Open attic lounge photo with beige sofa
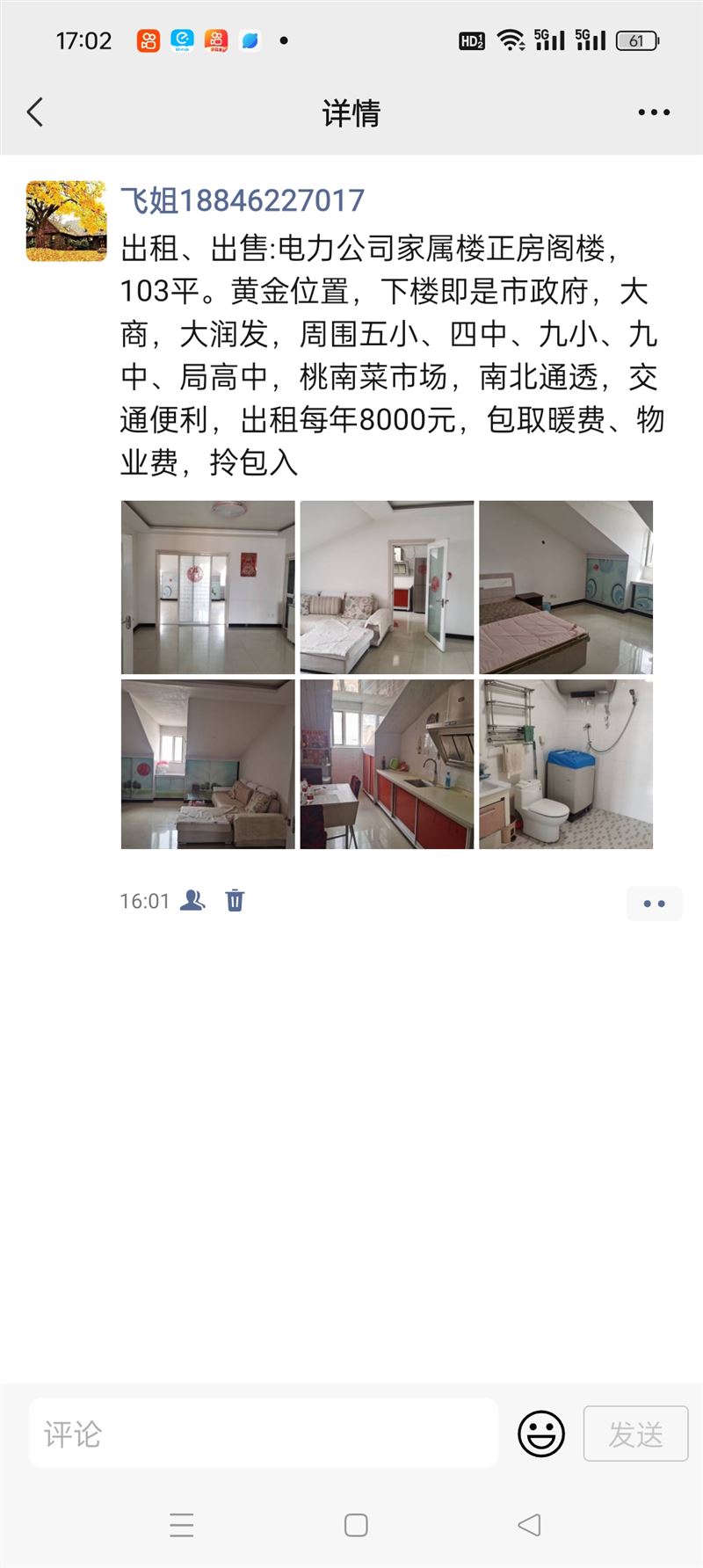The width and height of the screenshot is (703, 1568). 208,764
